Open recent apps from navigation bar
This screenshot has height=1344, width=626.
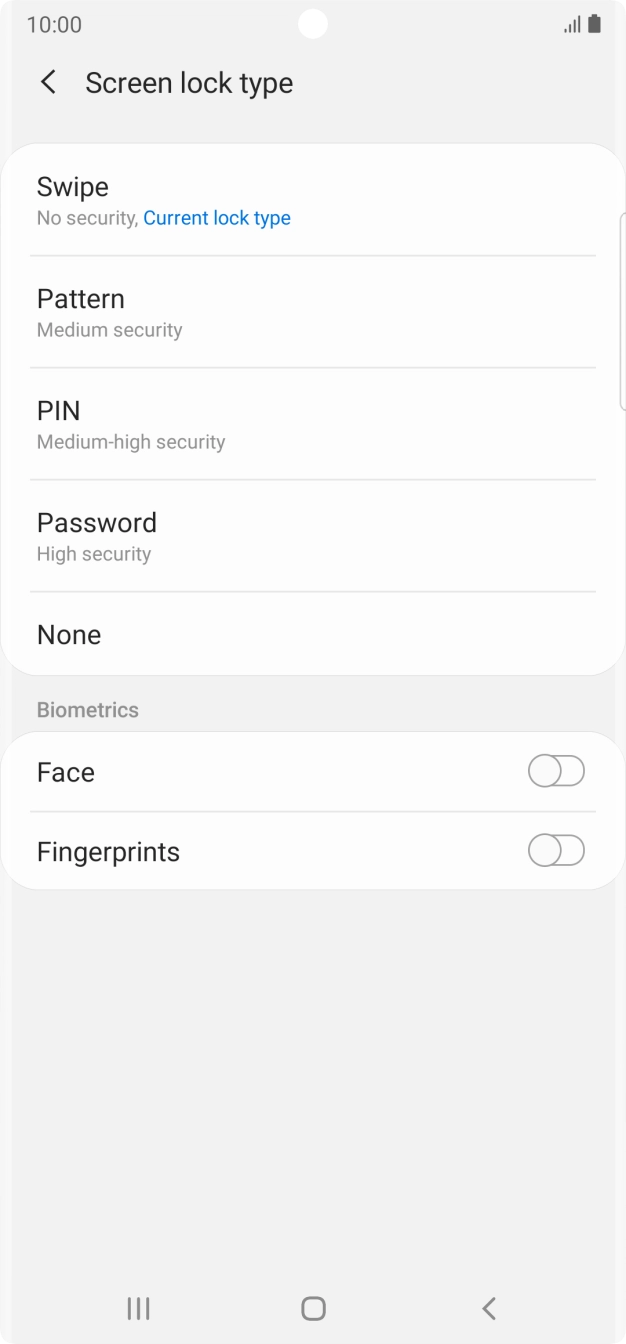point(138,1308)
